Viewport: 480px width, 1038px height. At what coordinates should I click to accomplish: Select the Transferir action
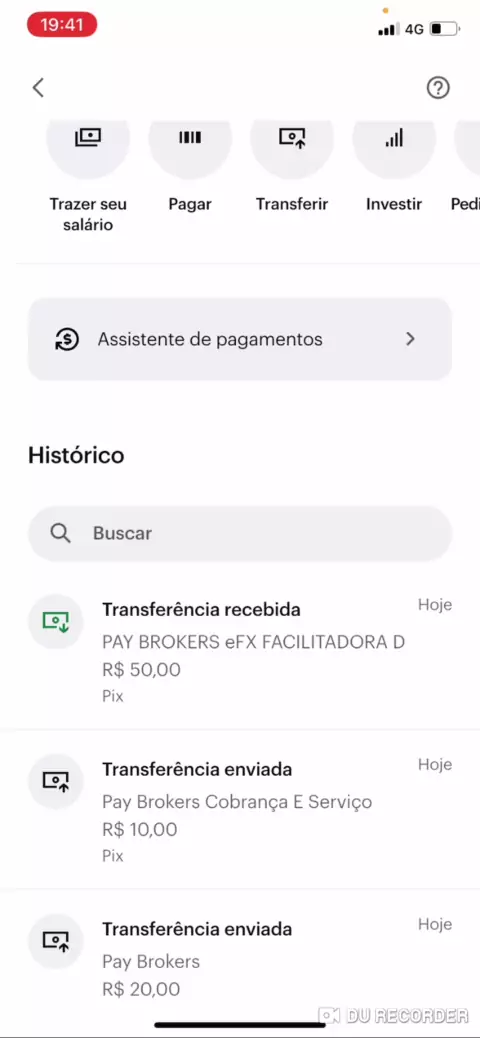pyautogui.click(x=292, y=165)
